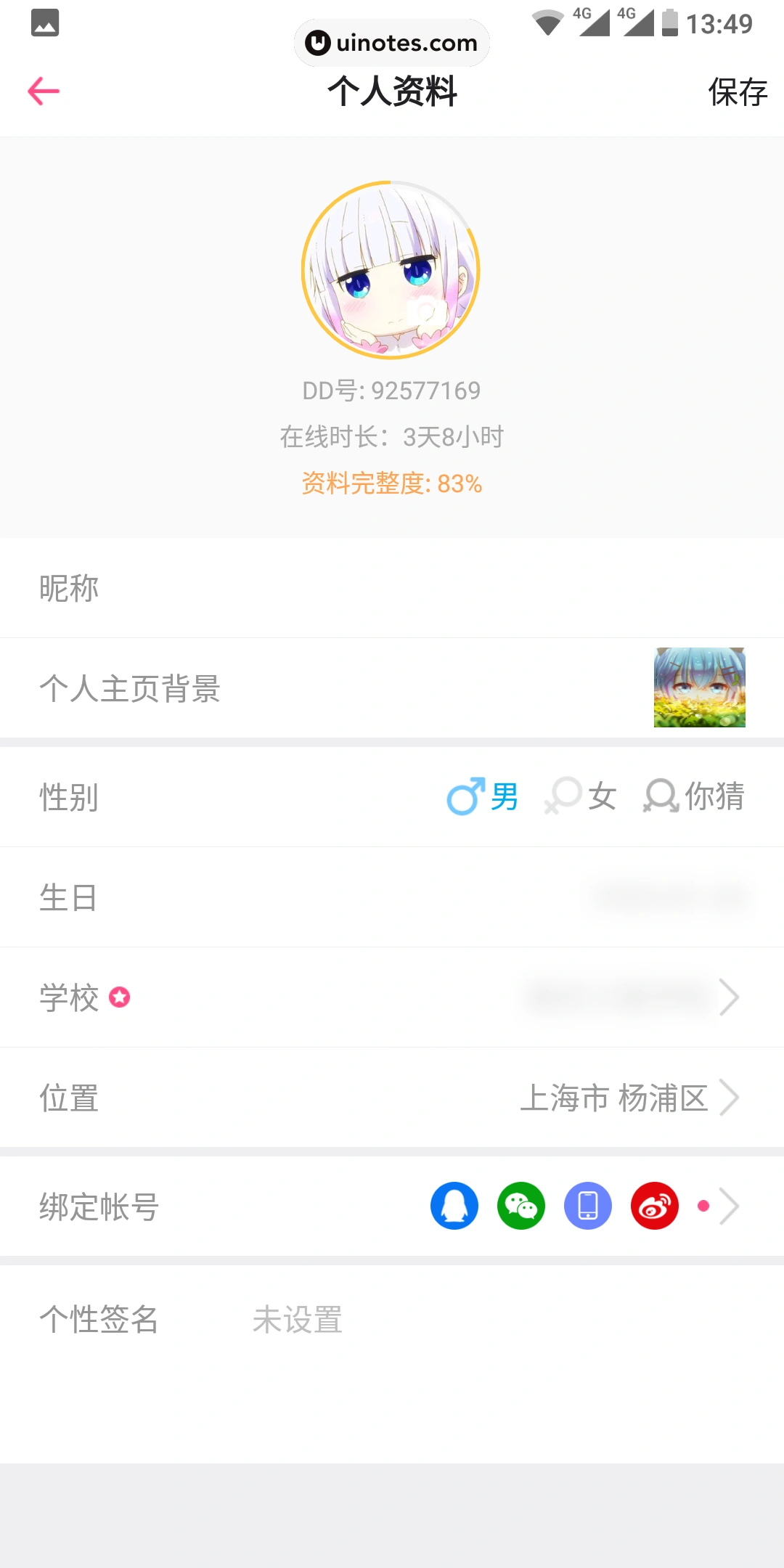Open the 生日 birthday picker
The height and width of the screenshot is (1568, 784).
coord(392,897)
